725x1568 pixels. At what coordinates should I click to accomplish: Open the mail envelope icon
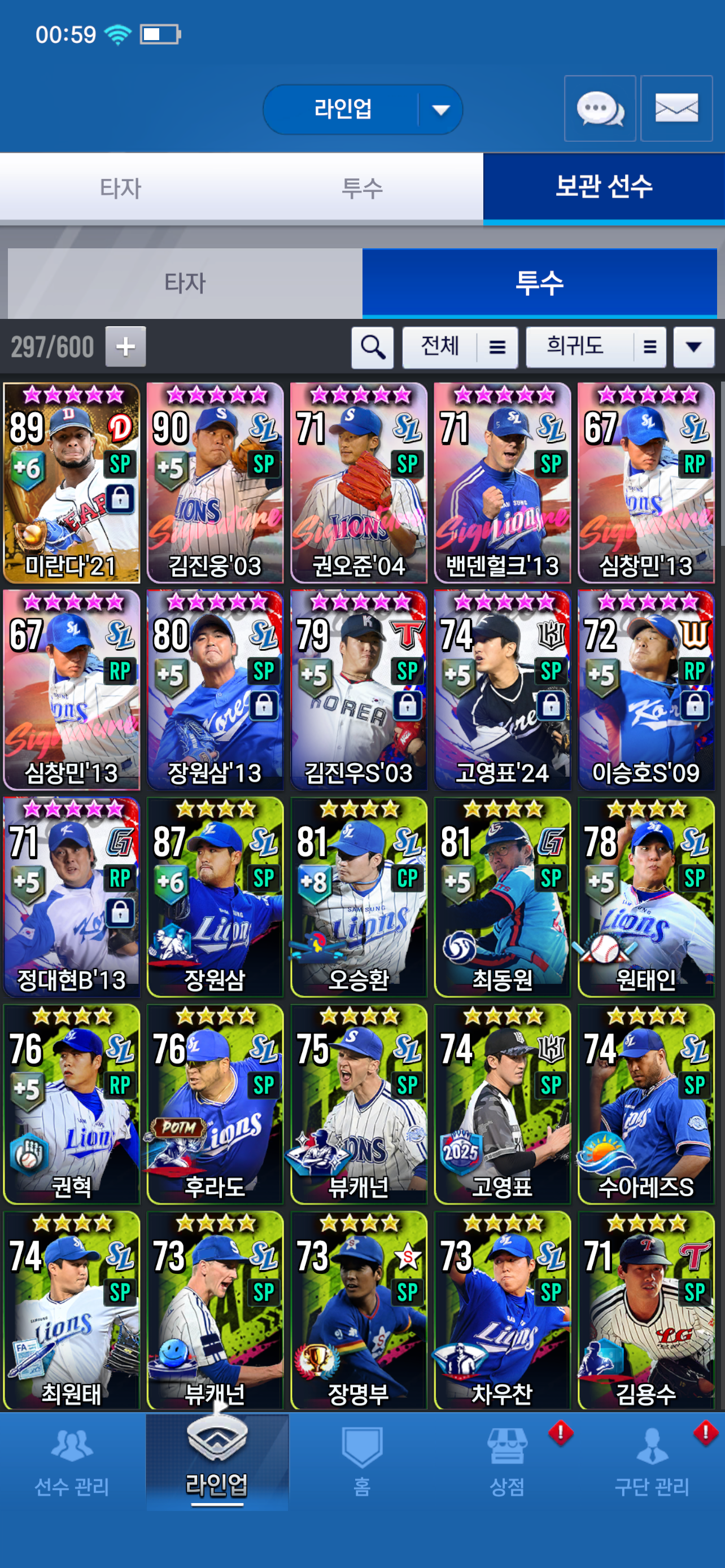tap(676, 109)
